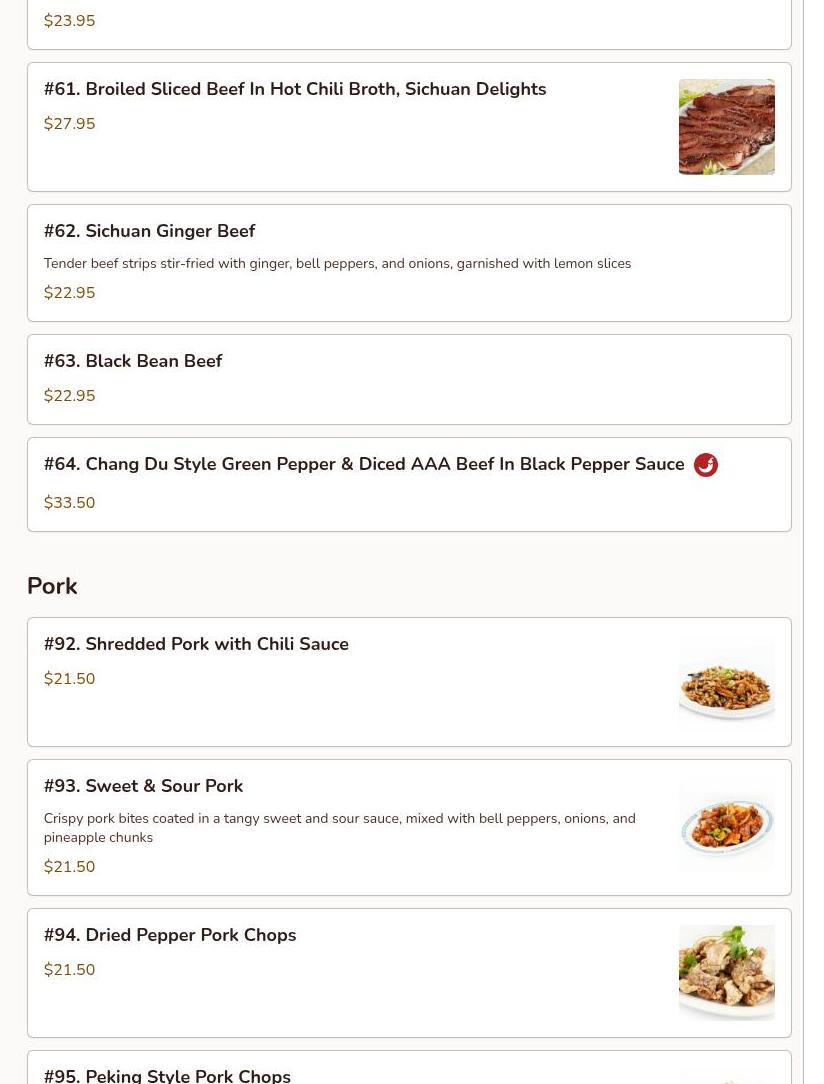Select #93 Sweet & Sour Pork

[144, 787]
